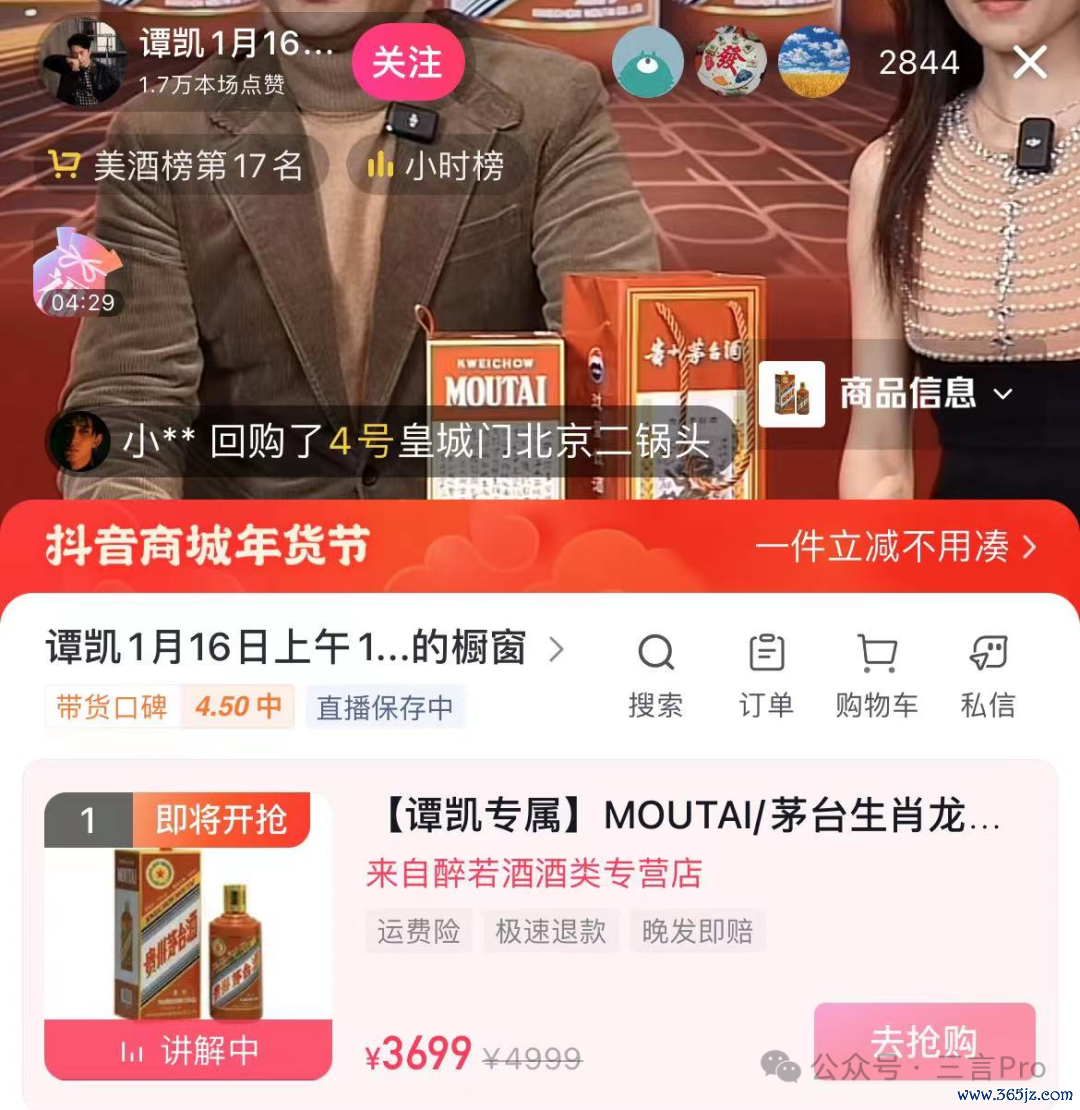This screenshot has width=1080, height=1110.
Task: View audience avatars list
Action: [x=731, y=62]
